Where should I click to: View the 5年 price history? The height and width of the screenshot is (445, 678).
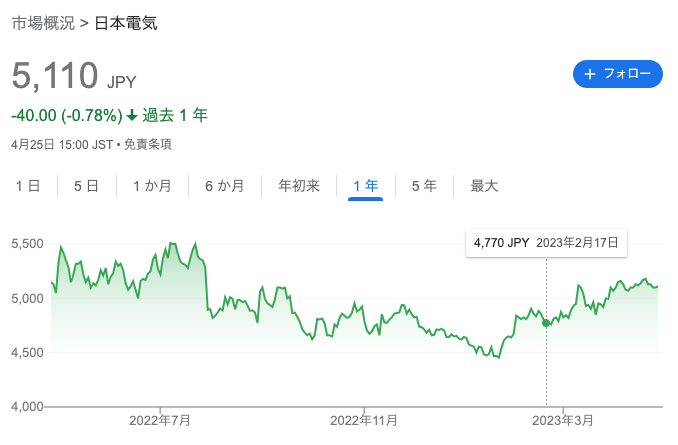pos(424,185)
